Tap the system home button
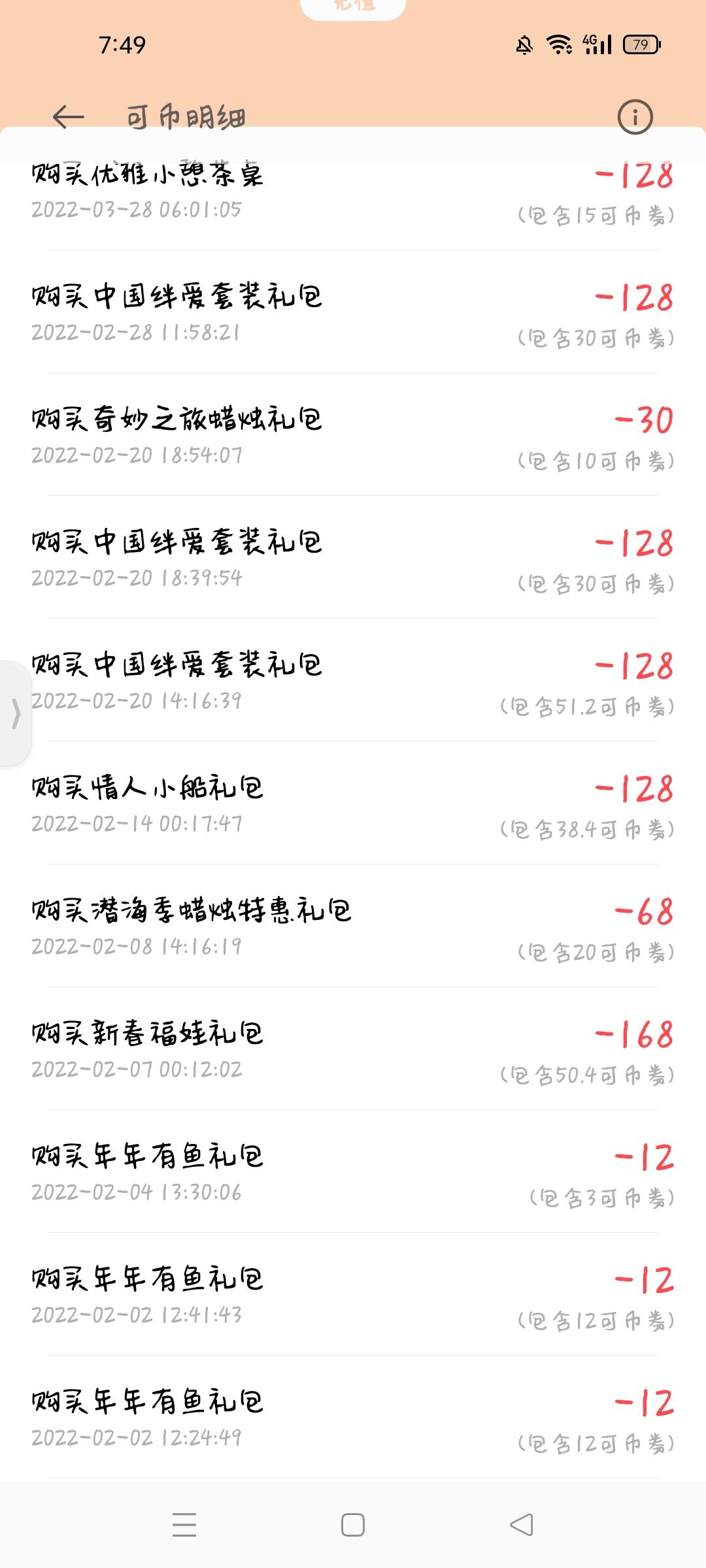706x1568 pixels. click(353, 1525)
